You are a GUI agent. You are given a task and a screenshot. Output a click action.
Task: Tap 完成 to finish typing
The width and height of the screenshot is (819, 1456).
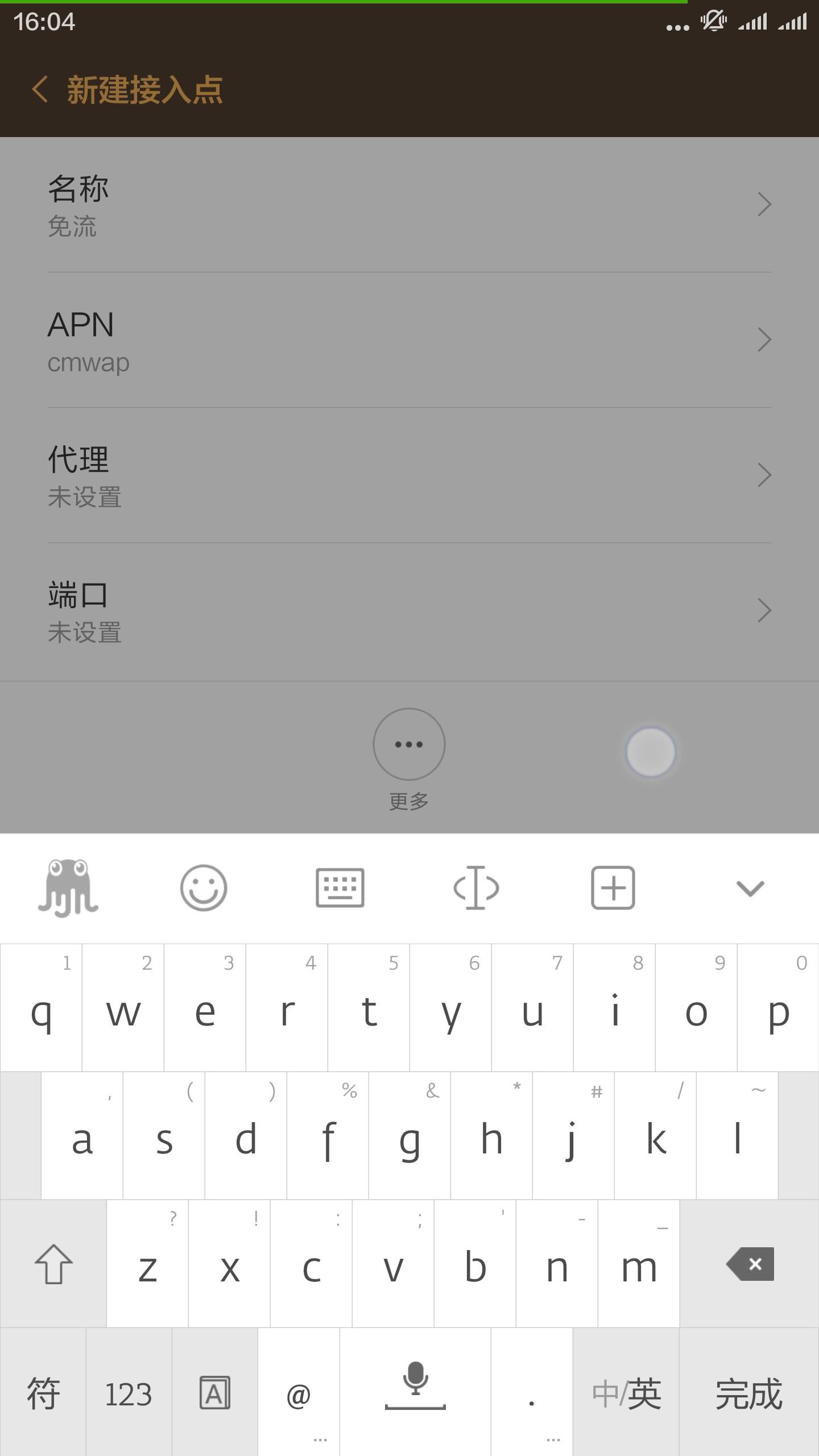749,1394
